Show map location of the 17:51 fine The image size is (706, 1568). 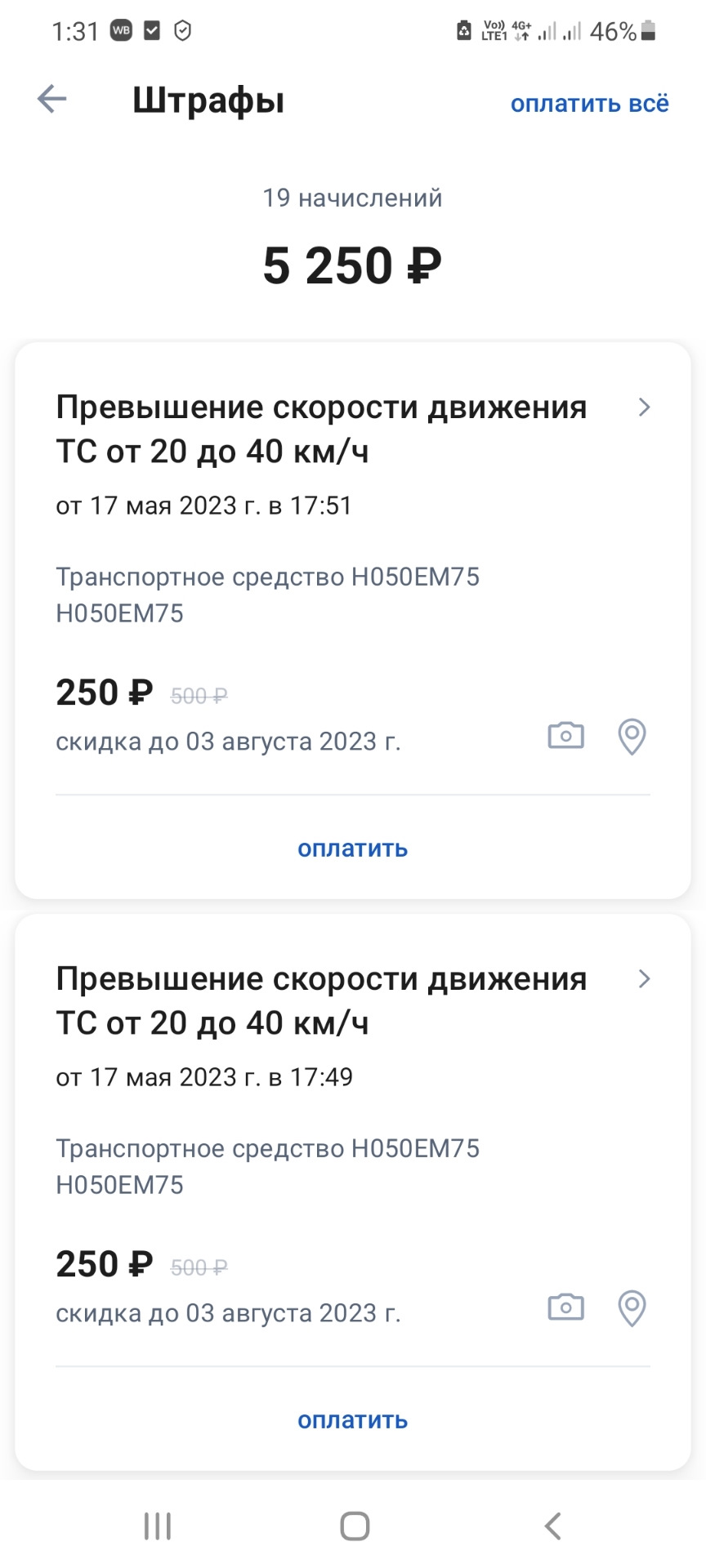(x=632, y=737)
